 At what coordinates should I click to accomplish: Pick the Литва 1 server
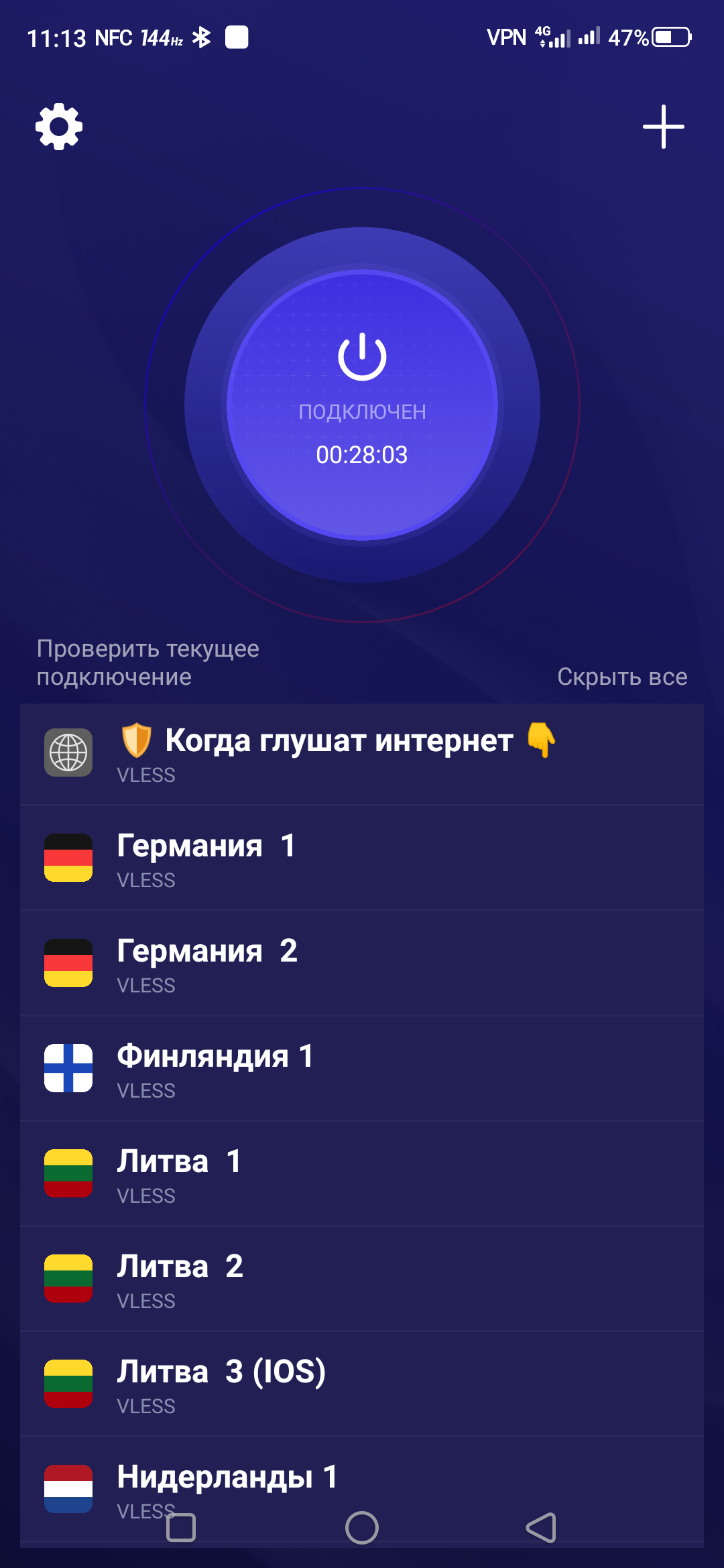tap(362, 1174)
